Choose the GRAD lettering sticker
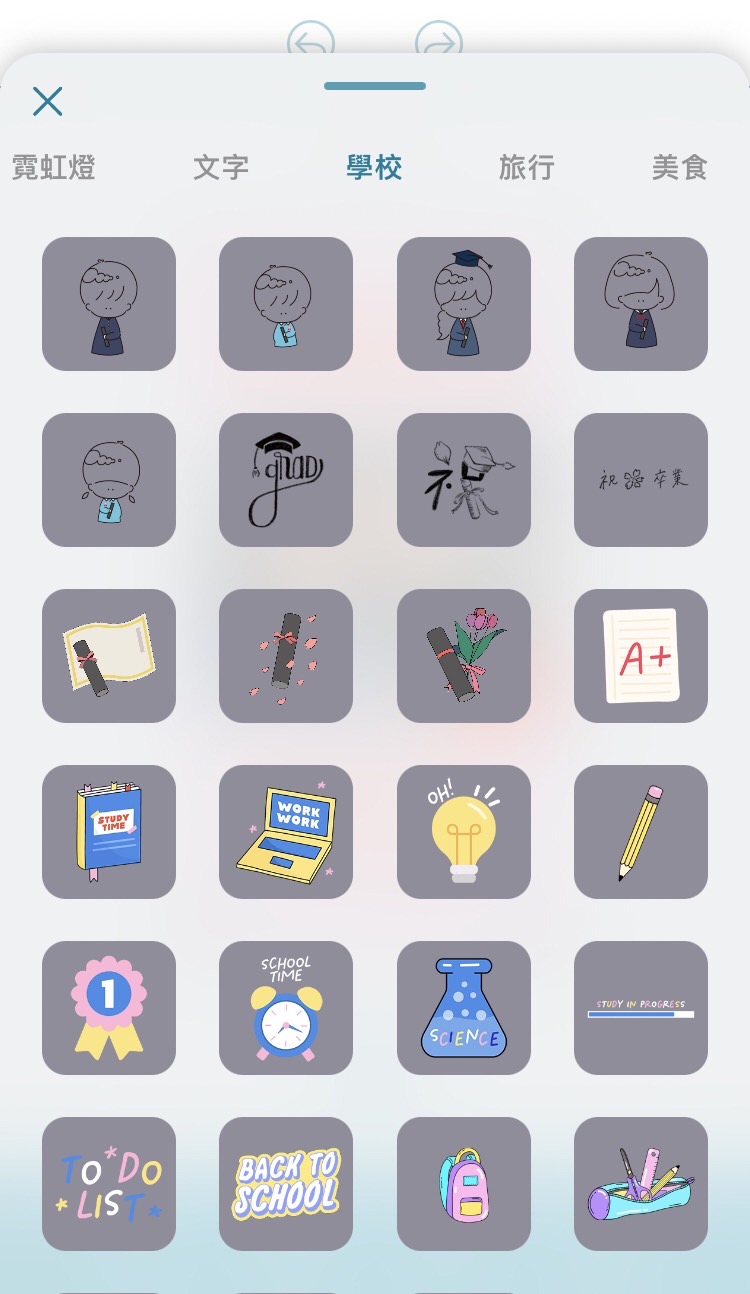The image size is (750, 1294). click(286, 480)
